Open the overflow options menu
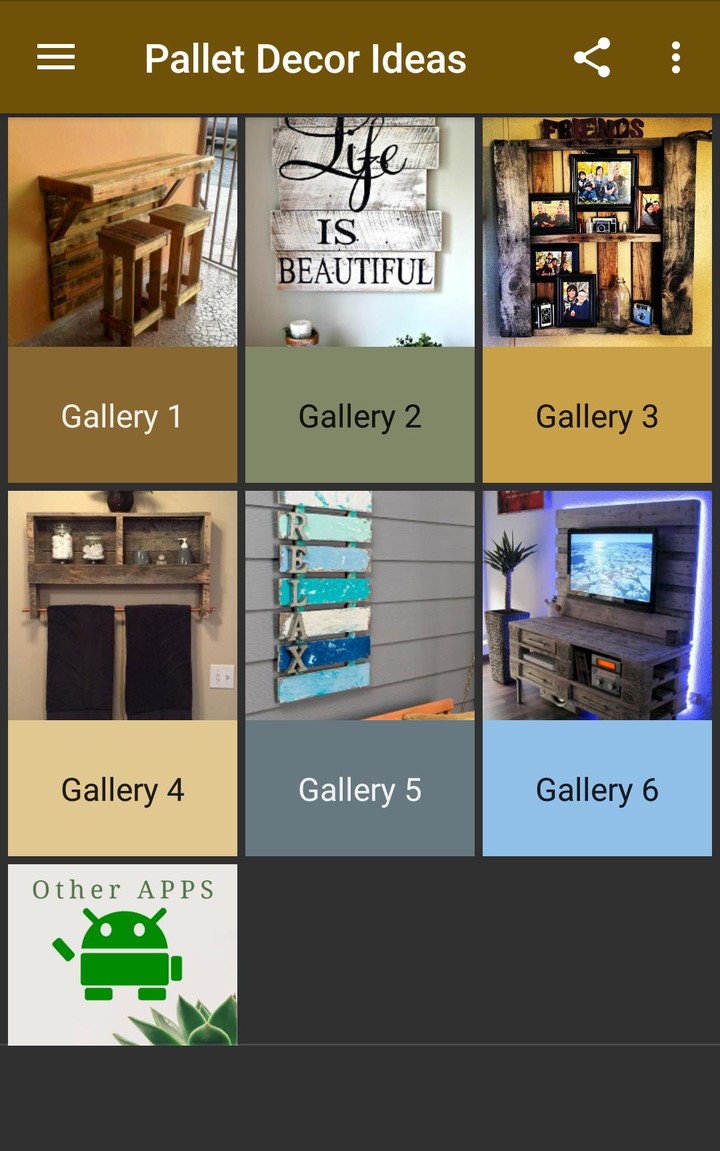Screen dimensions: 720x1151 (x=676, y=58)
